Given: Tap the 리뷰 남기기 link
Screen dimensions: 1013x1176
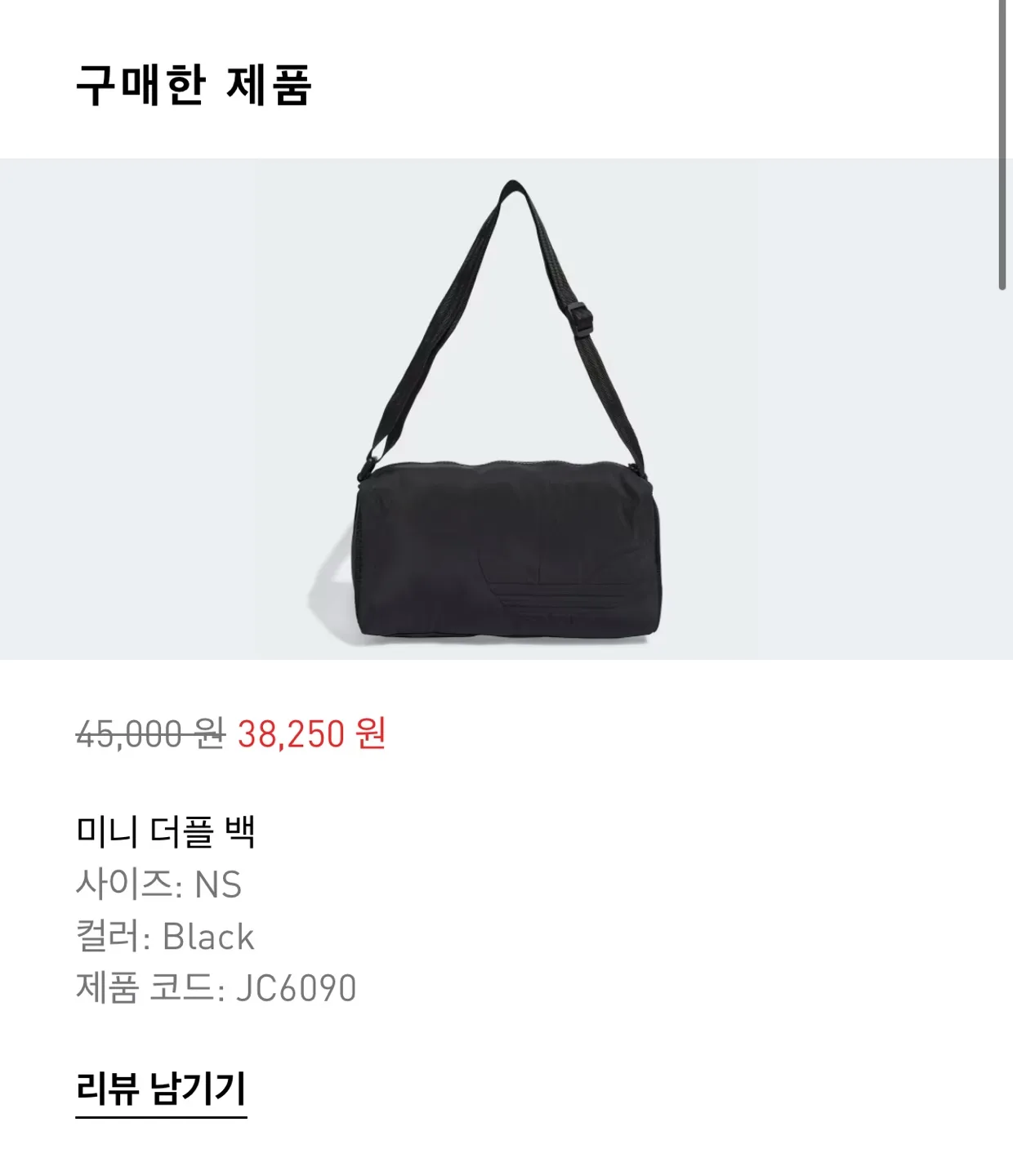Looking at the screenshot, I should [x=161, y=1089].
